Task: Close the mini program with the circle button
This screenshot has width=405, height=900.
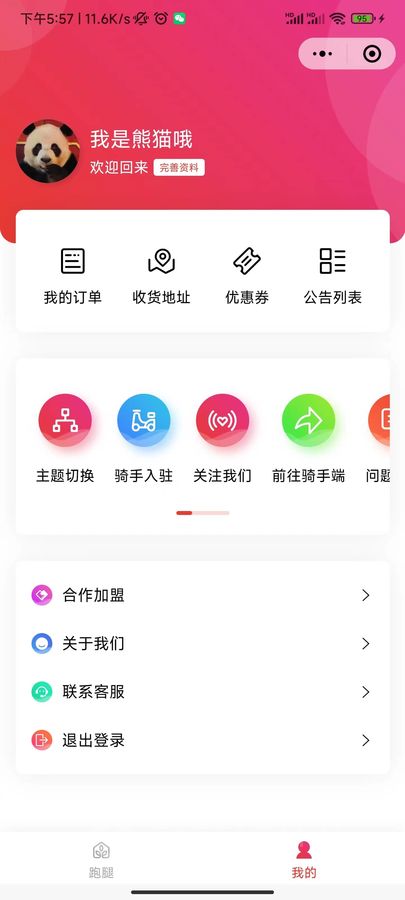Action: (x=372, y=54)
